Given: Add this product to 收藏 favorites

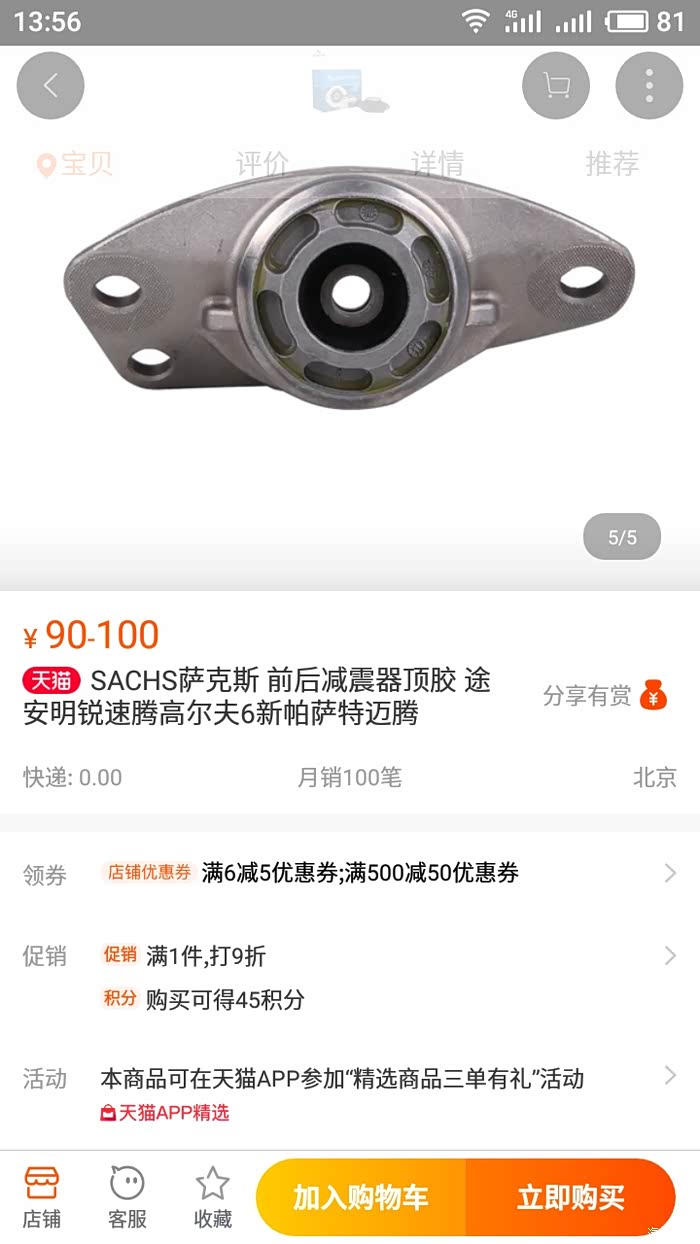Looking at the screenshot, I should coord(212,1196).
